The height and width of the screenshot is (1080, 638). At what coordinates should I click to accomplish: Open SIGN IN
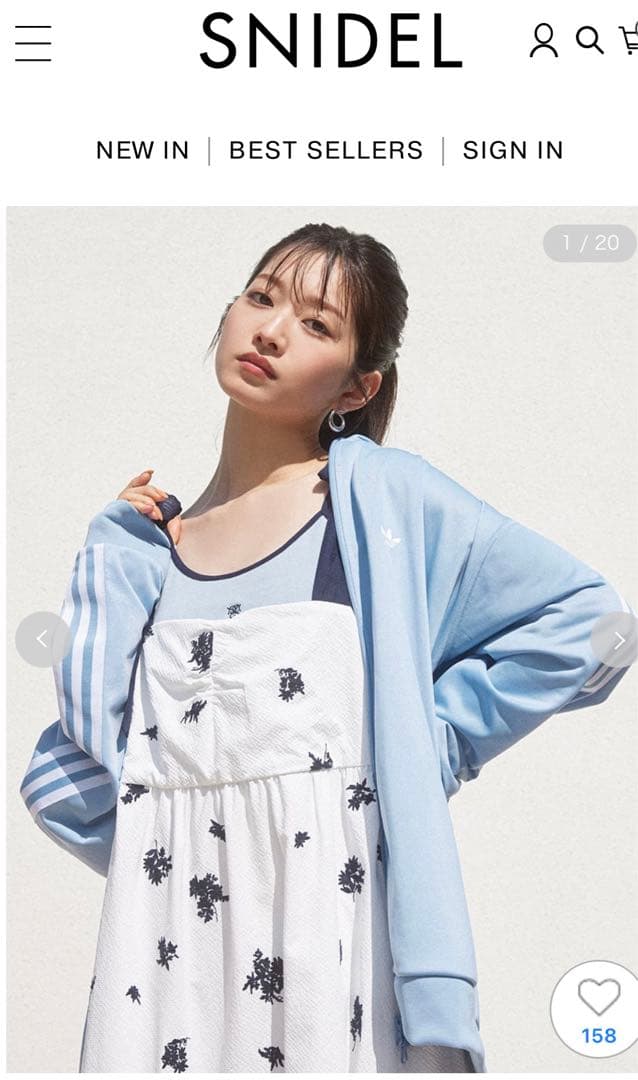click(x=512, y=151)
